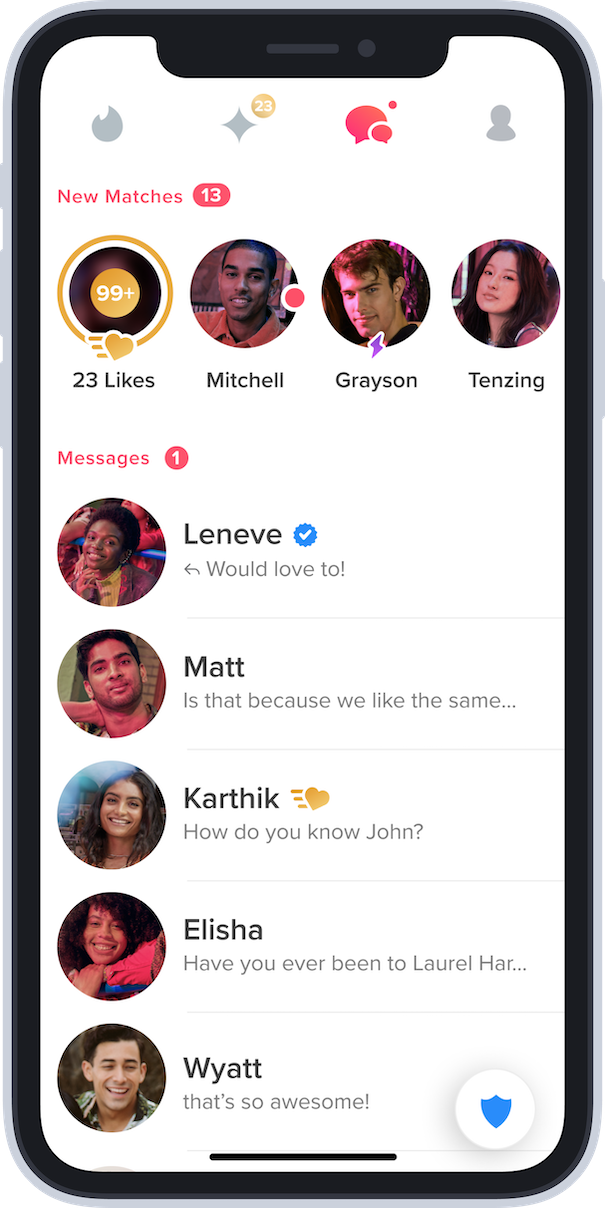
Task: Open Matt's message thread
Action: (x=310, y=684)
